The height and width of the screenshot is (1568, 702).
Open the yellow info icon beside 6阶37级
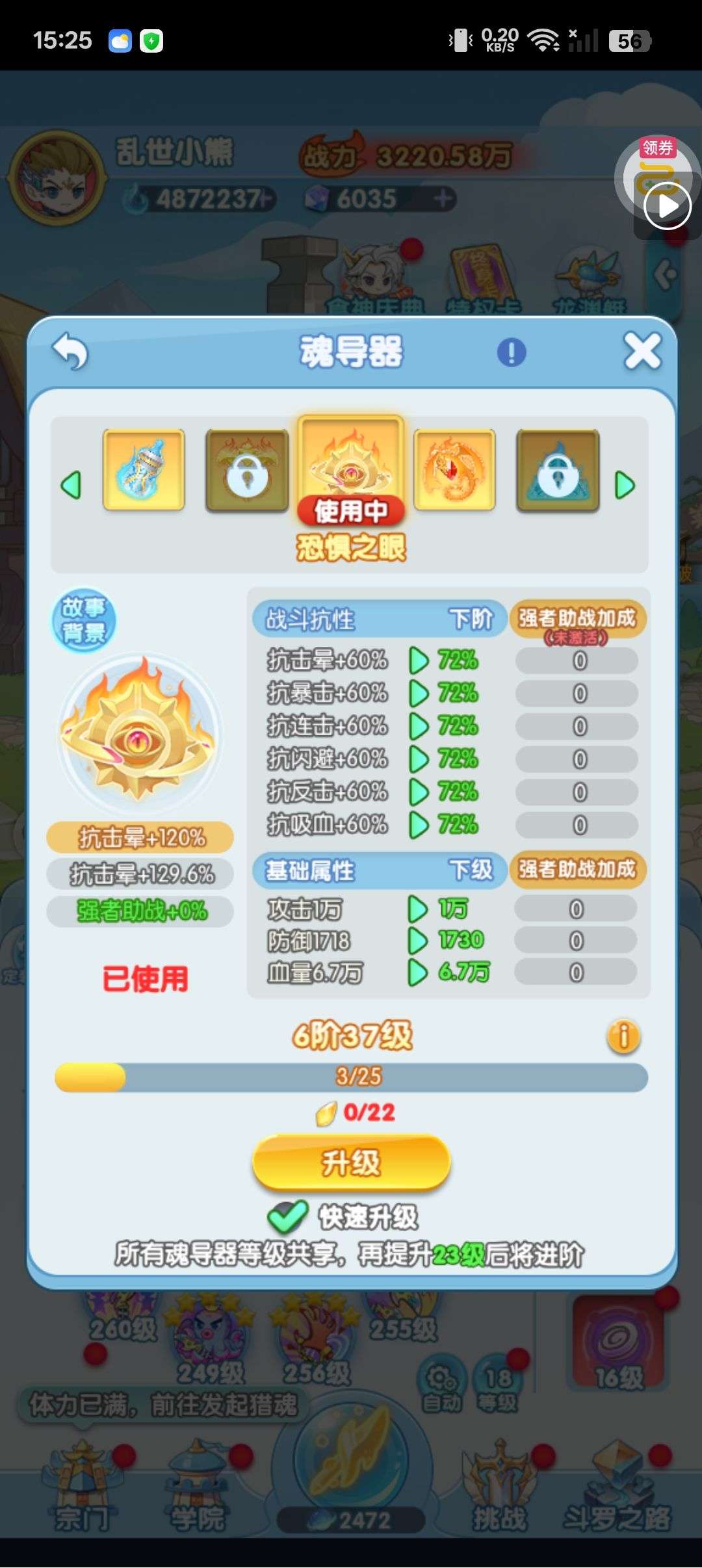[x=623, y=1036]
